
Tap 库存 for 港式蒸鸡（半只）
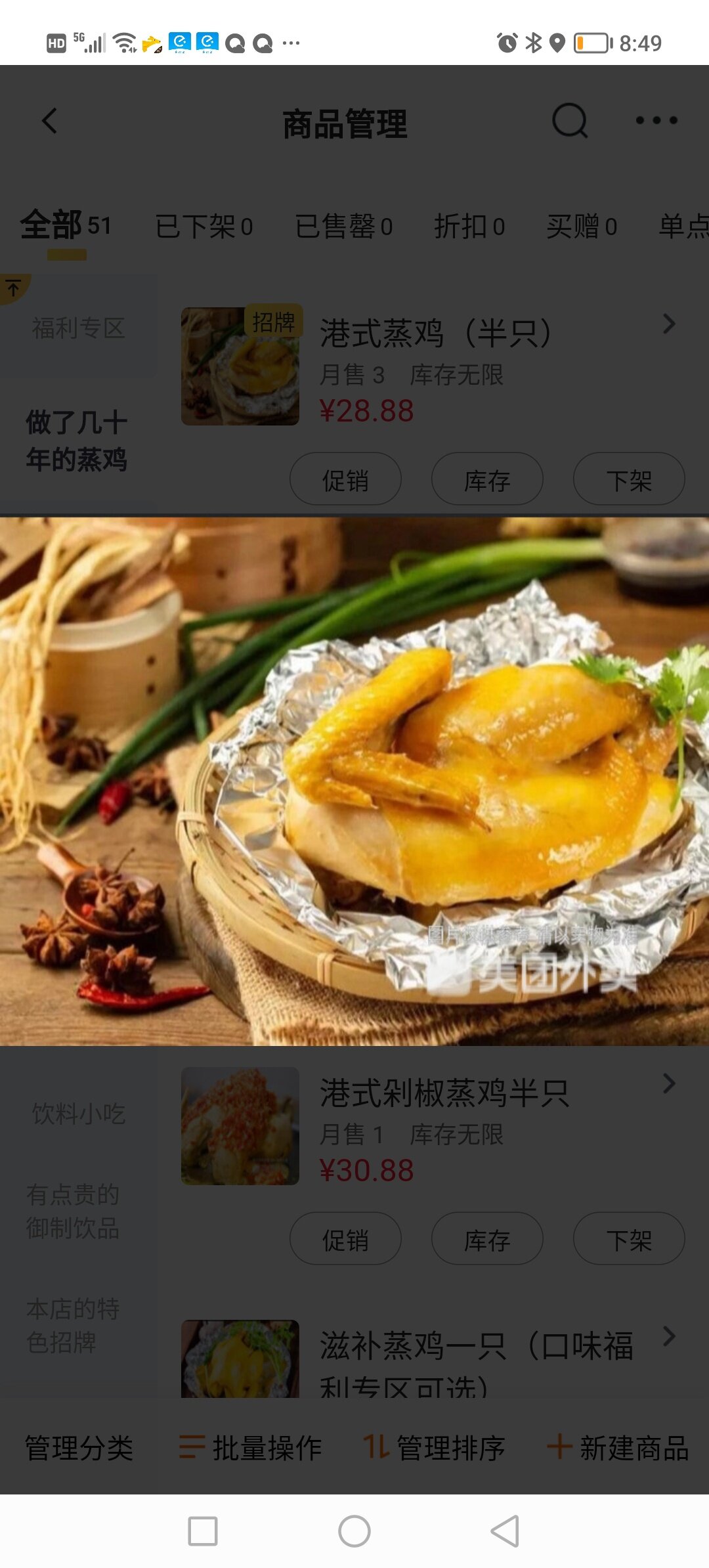click(x=487, y=480)
